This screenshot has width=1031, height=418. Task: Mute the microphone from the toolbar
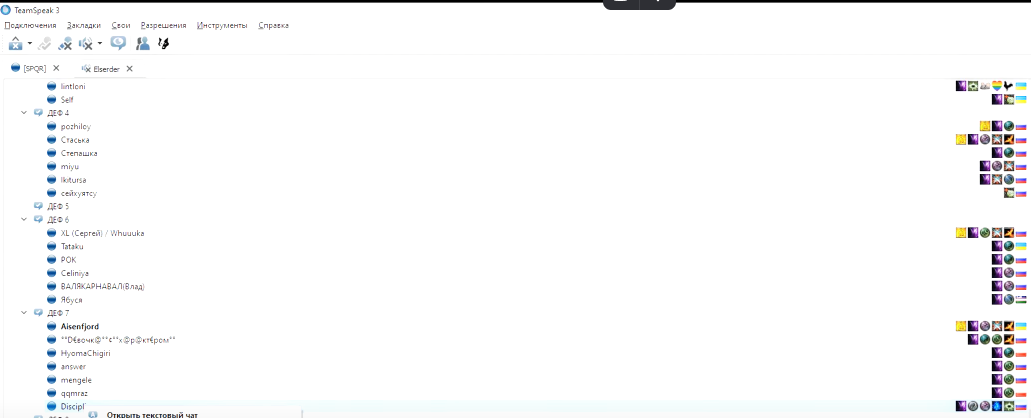(65, 44)
